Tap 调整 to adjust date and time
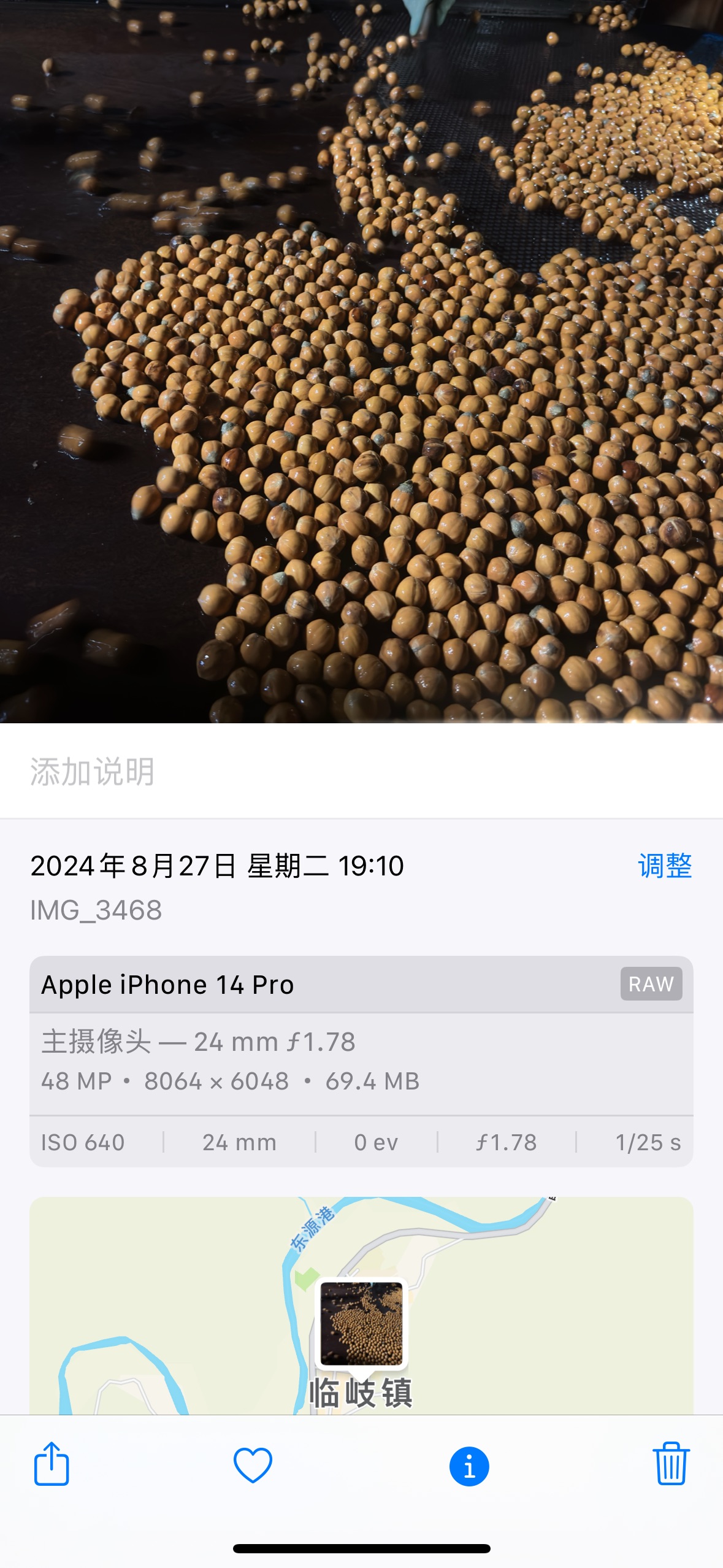This screenshot has height=1568, width=723. click(665, 866)
